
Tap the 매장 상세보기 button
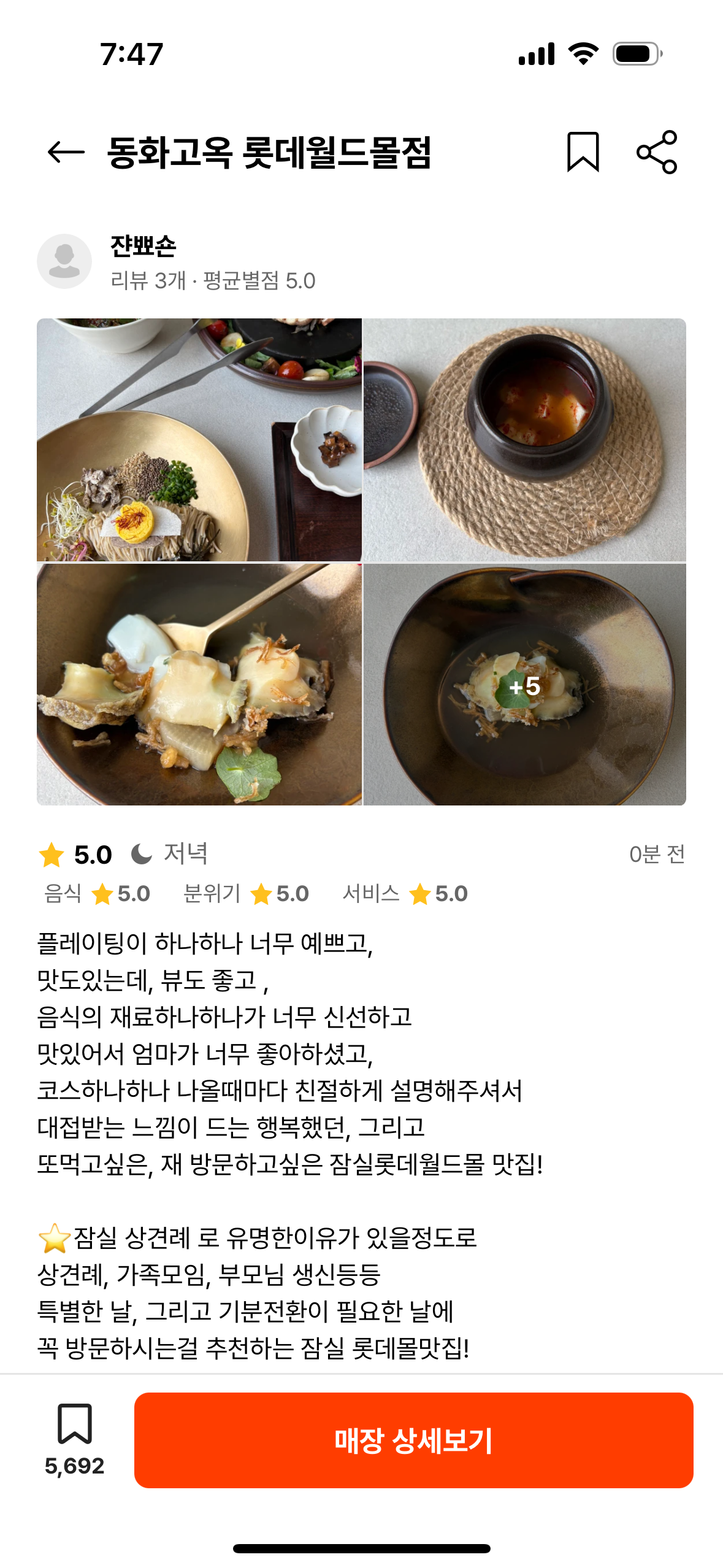[x=413, y=1440]
